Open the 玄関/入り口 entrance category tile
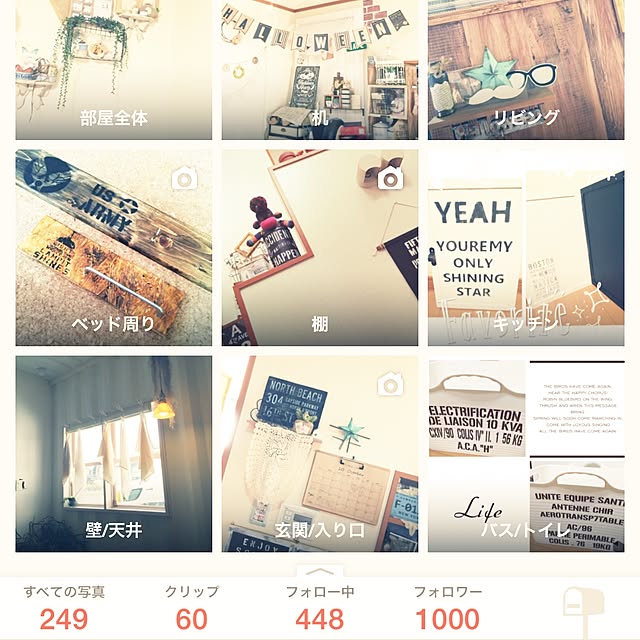This screenshot has width=640, height=640. pyautogui.click(x=319, y=453)
